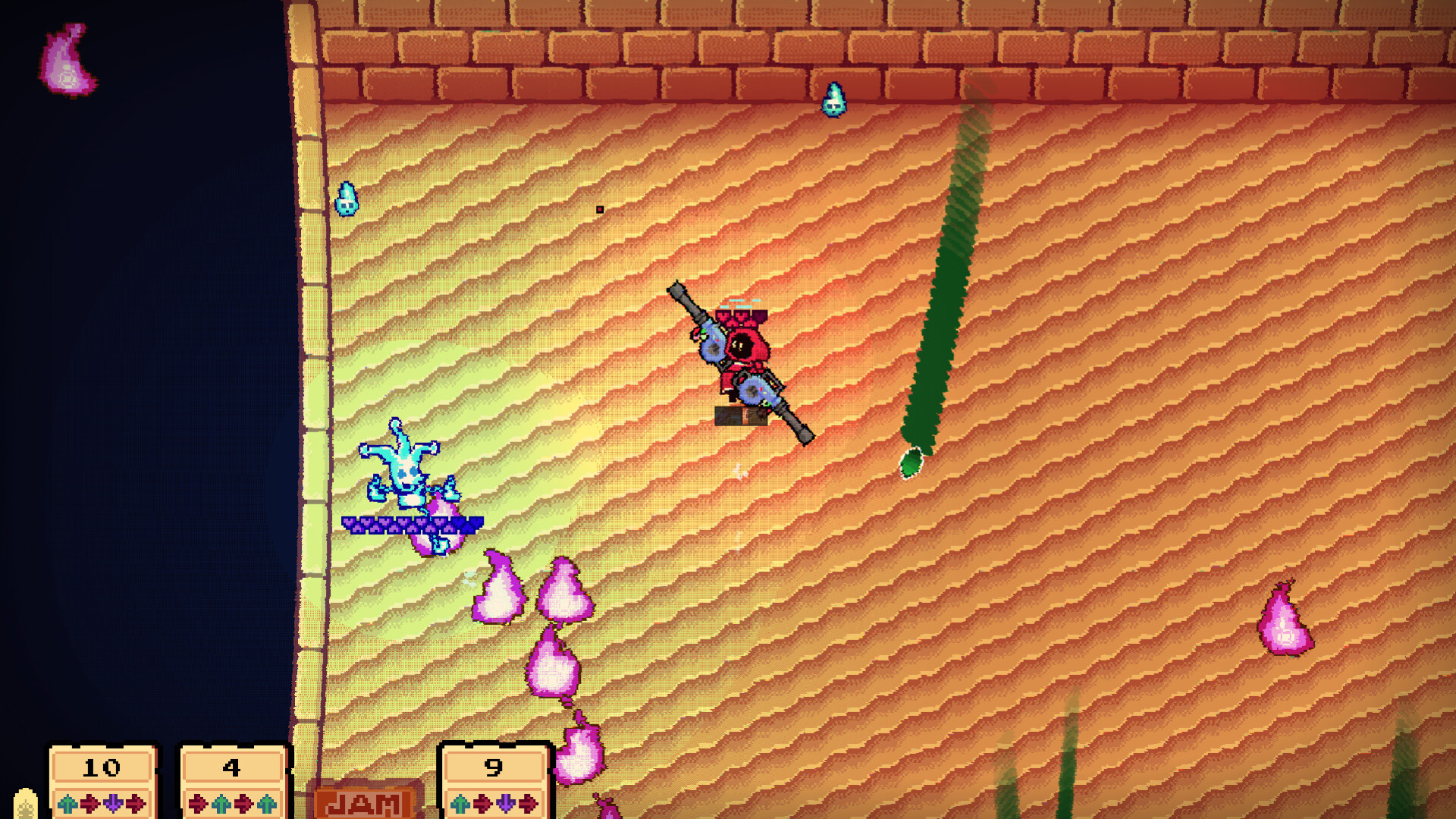
Task: Select the spell card numbered 9
Action: pyautogui.click(x=494, y=783)
